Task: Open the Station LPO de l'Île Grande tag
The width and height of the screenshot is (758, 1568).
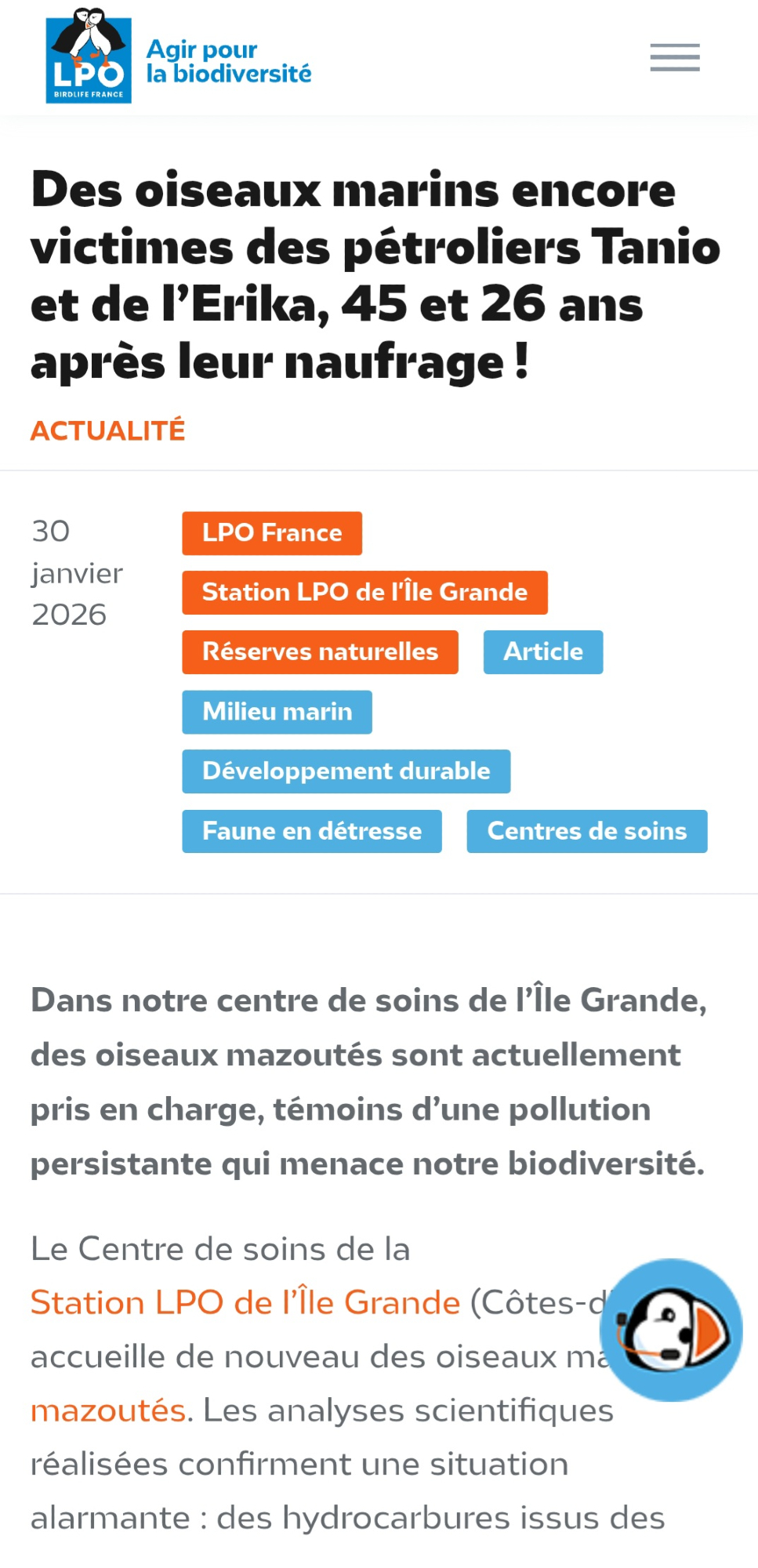Action: [x=364, y=593]
